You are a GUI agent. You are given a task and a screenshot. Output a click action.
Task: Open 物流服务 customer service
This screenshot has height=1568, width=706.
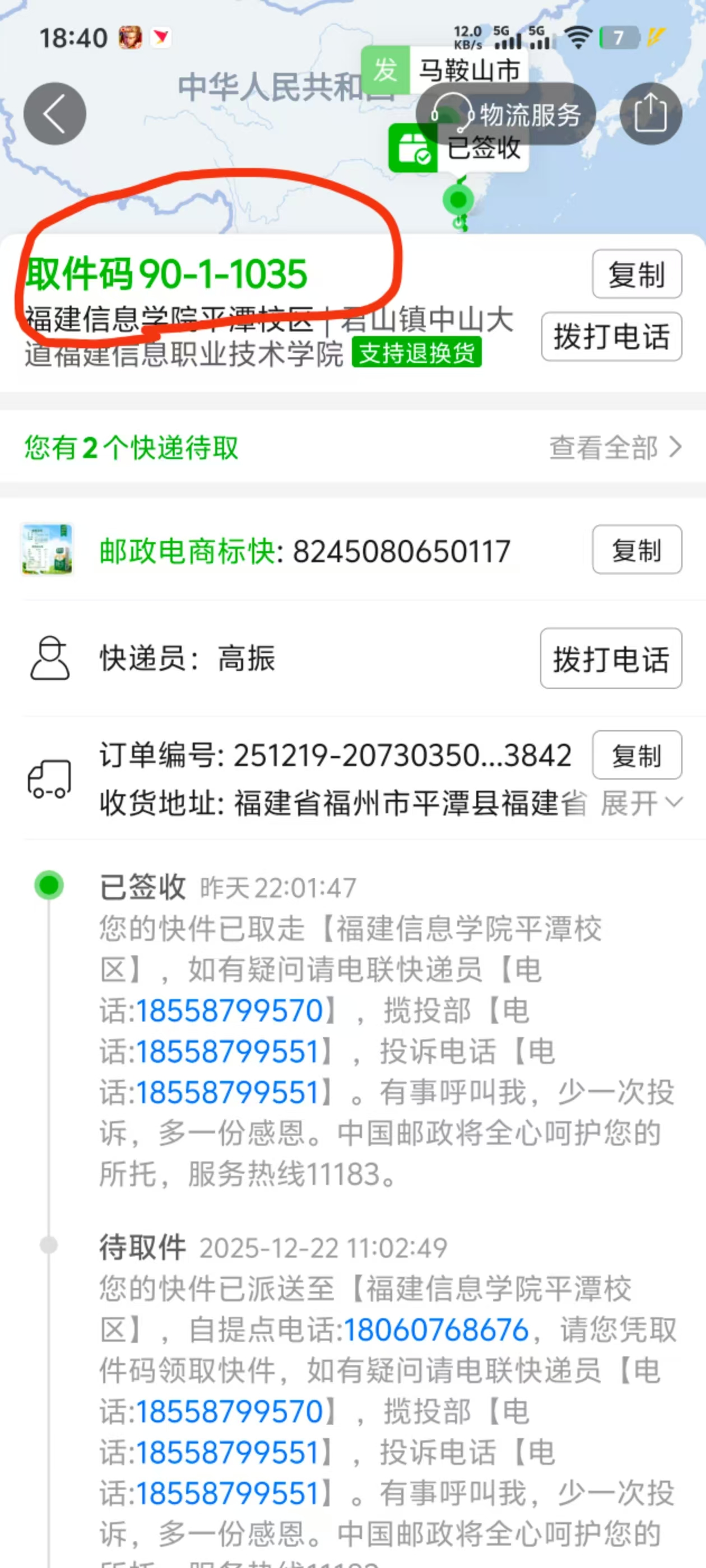point(505,114)
